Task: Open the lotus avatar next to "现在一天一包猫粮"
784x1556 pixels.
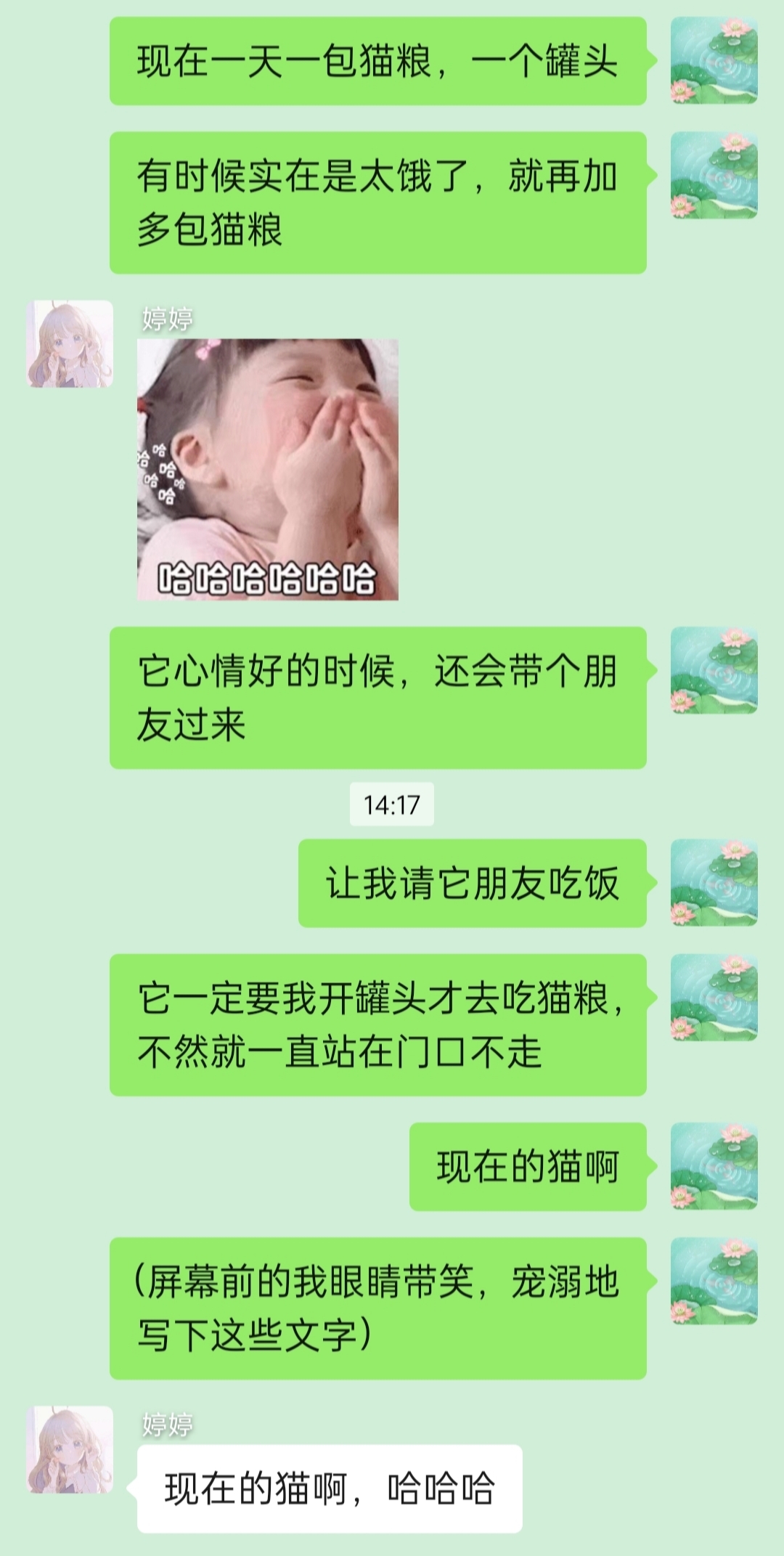Action: coord(714,60)
